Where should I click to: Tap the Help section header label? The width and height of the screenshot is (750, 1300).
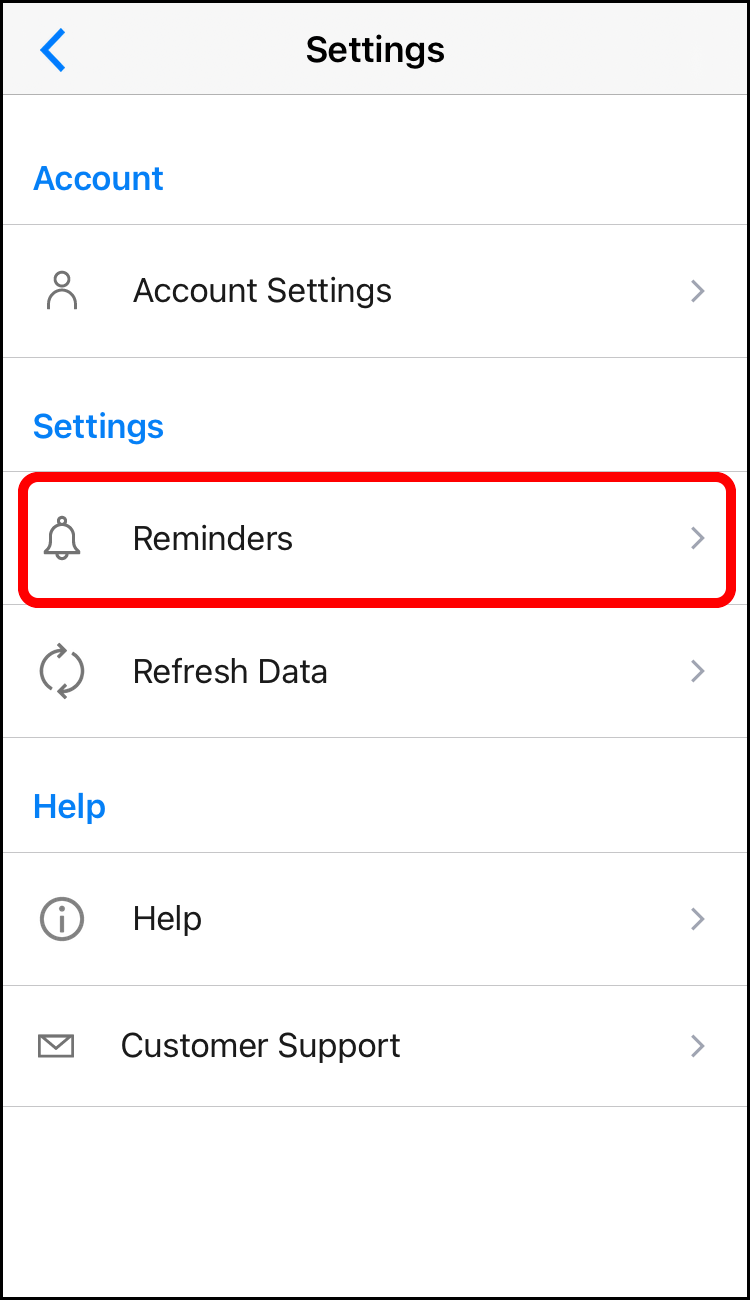69,806
